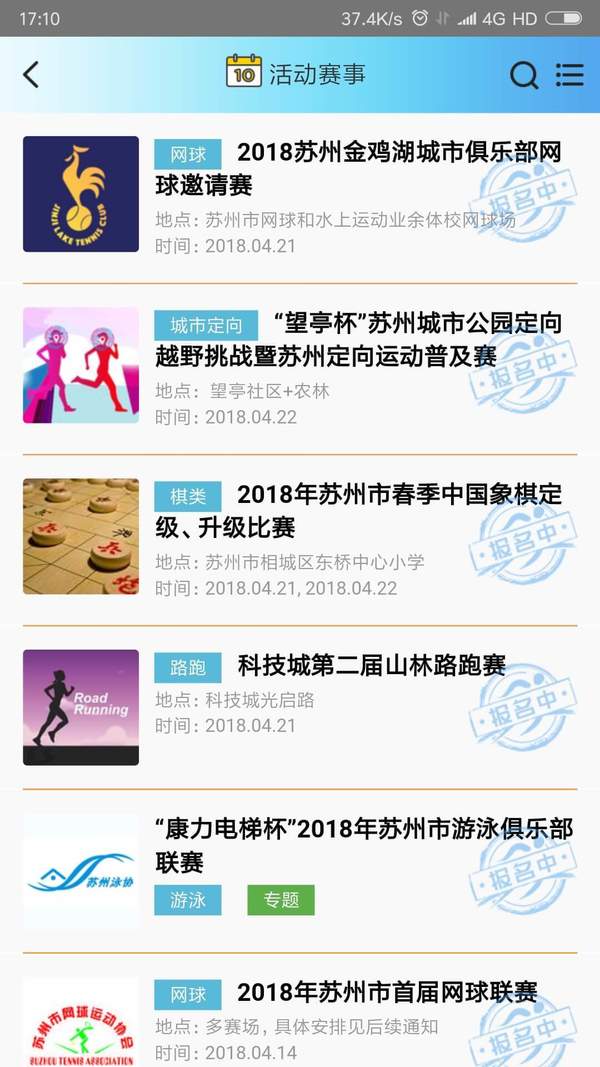
Task: View 2018年苏州市春季中国象棋定级、升级比赛
Action: (x=399, y=495)
